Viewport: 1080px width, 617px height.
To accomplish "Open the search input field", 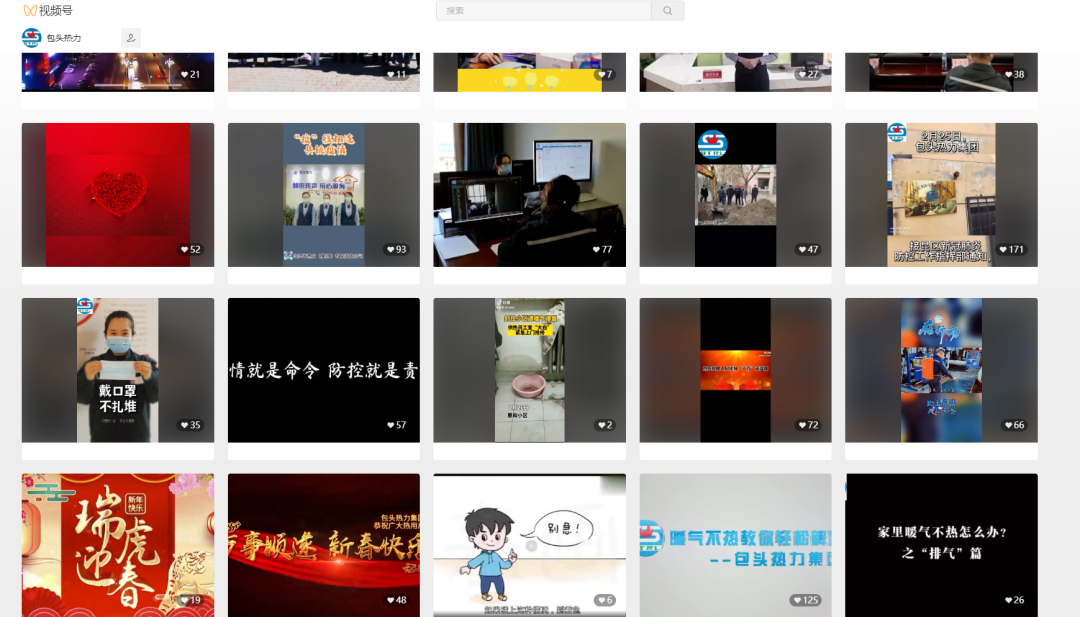I will (x=543, y=11).
